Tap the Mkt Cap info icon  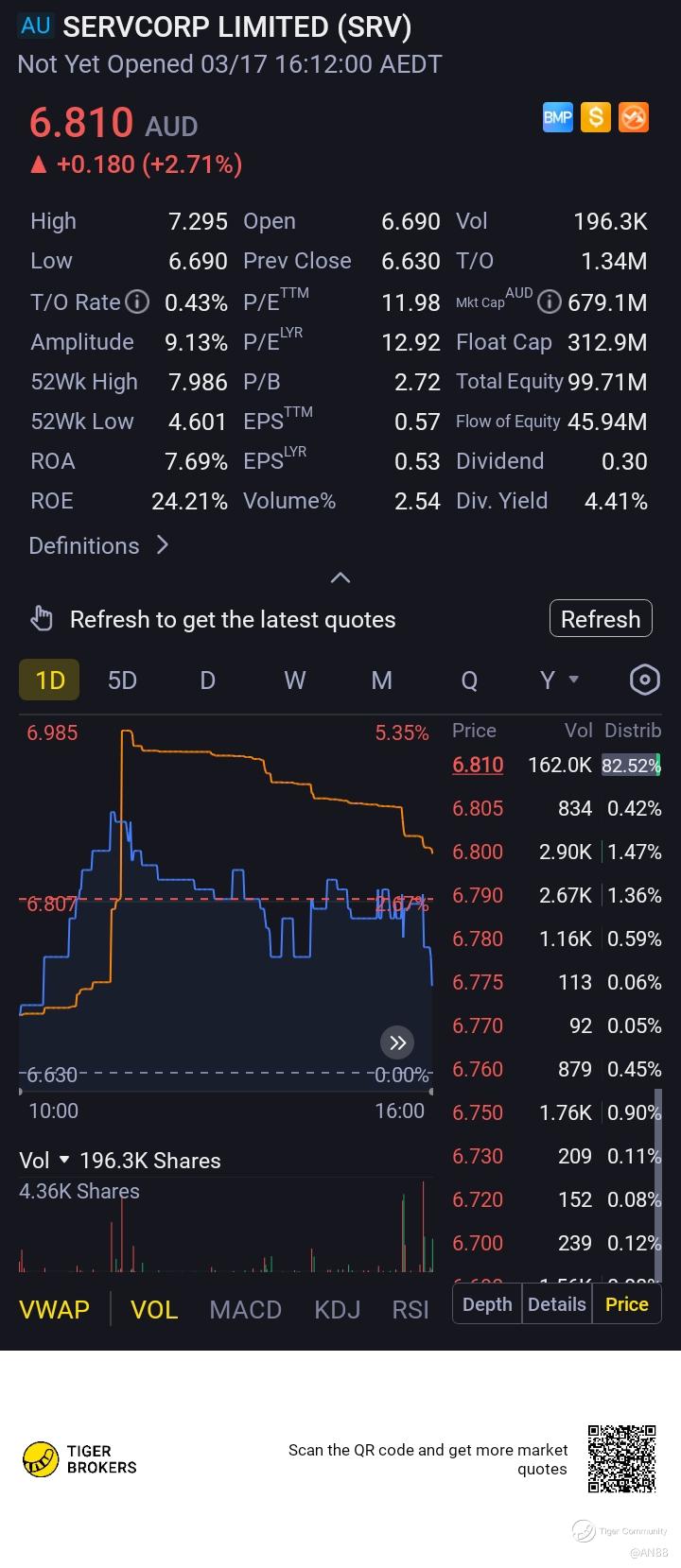click(x=549, y=302)
